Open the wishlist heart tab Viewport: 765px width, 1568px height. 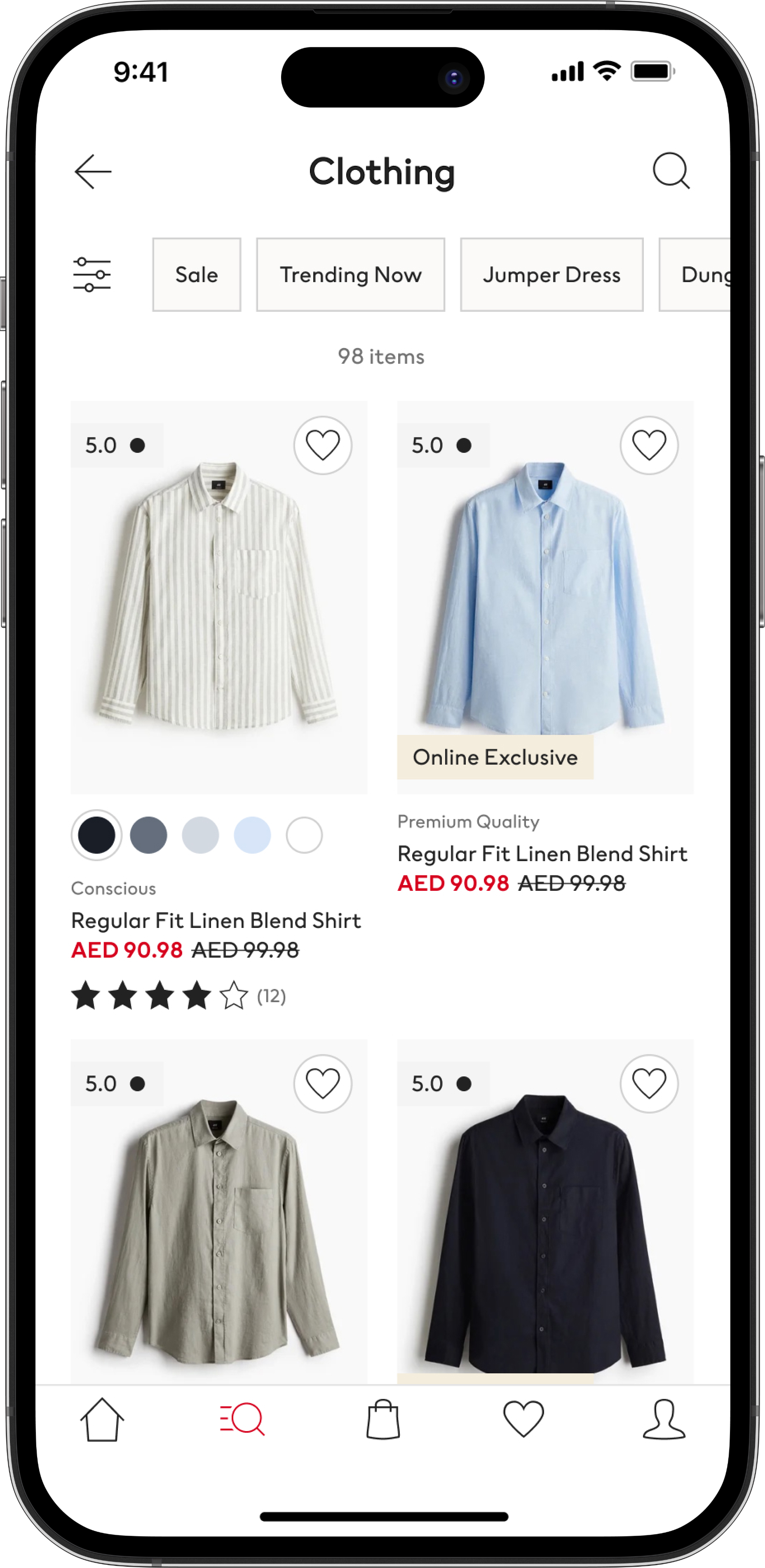(523, 1420)
